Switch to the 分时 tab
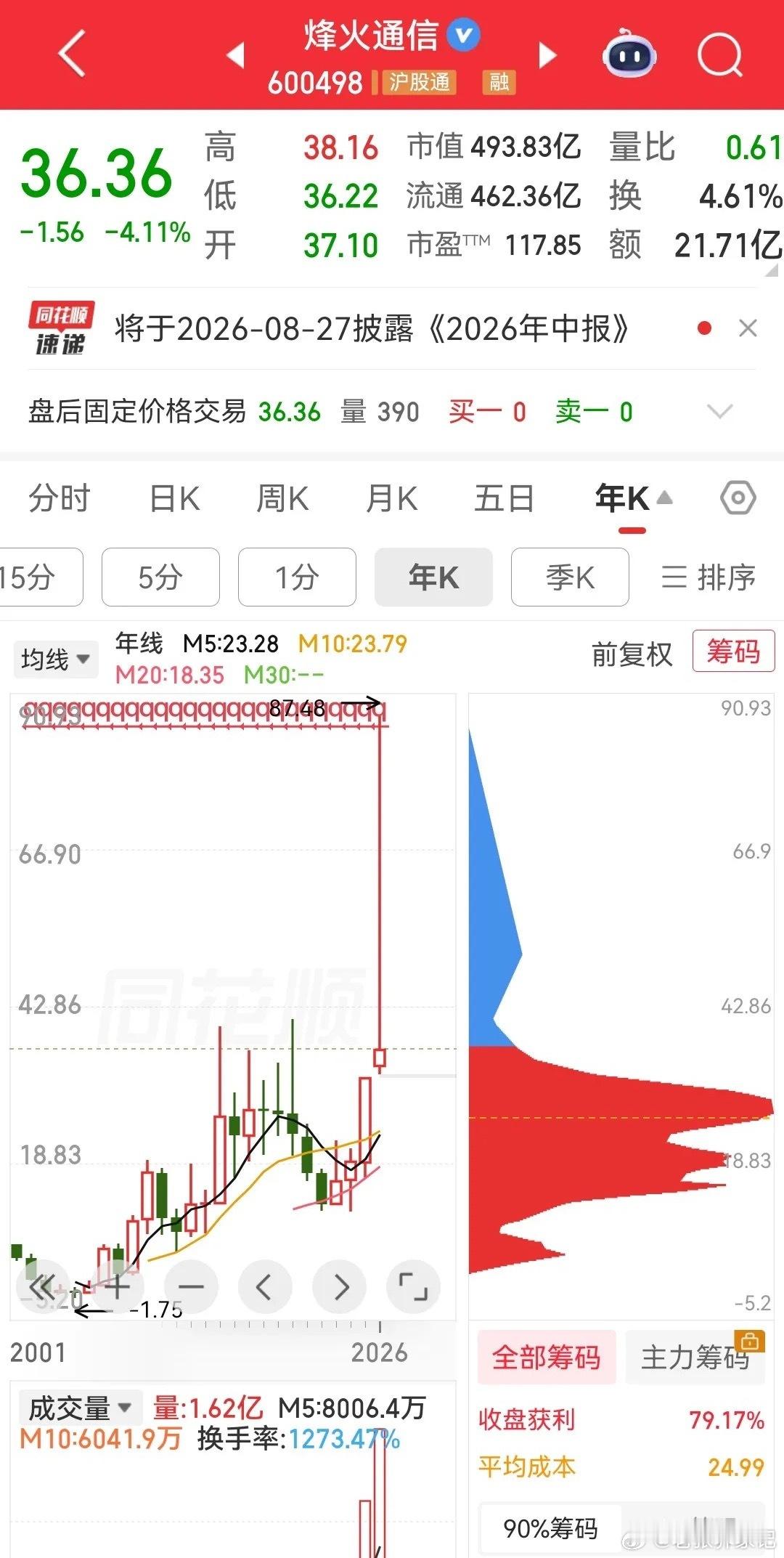Image resolution: width=784 pixels, height=1558 pixels. (60, 499)
